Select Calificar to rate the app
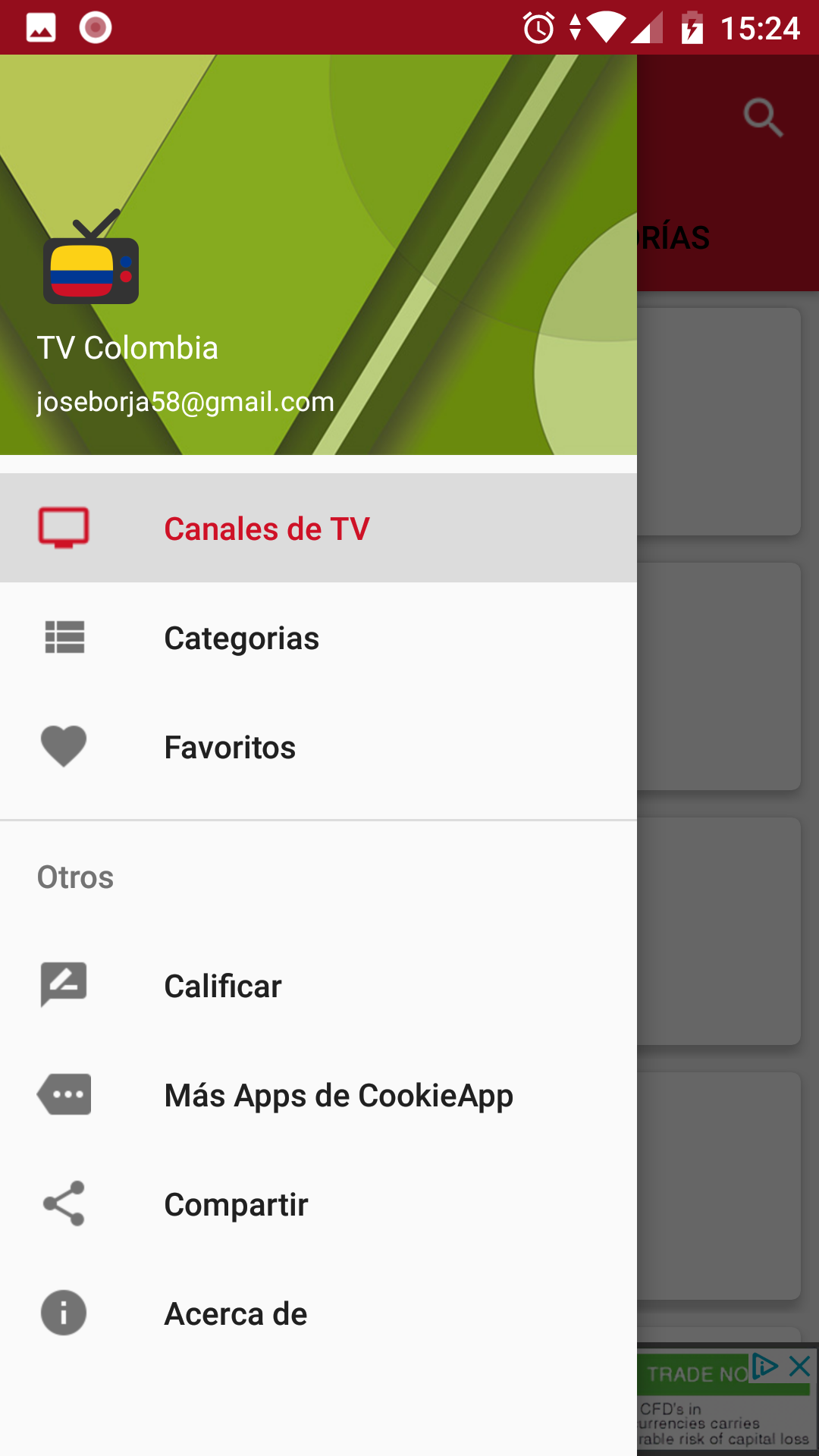The width and height of the screenshot is (819, 1456). coord(318,985)
